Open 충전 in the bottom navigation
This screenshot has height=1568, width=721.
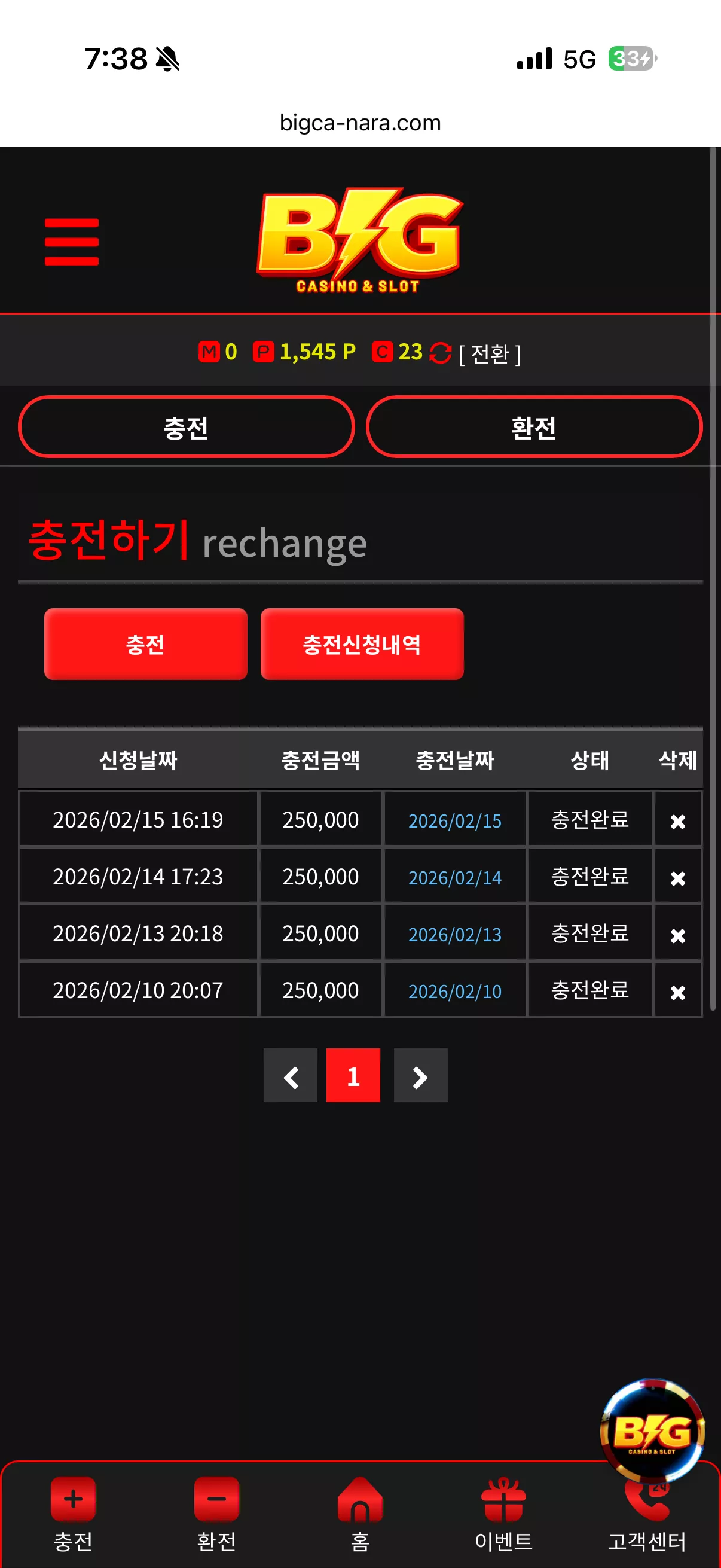coord(73,1514)
